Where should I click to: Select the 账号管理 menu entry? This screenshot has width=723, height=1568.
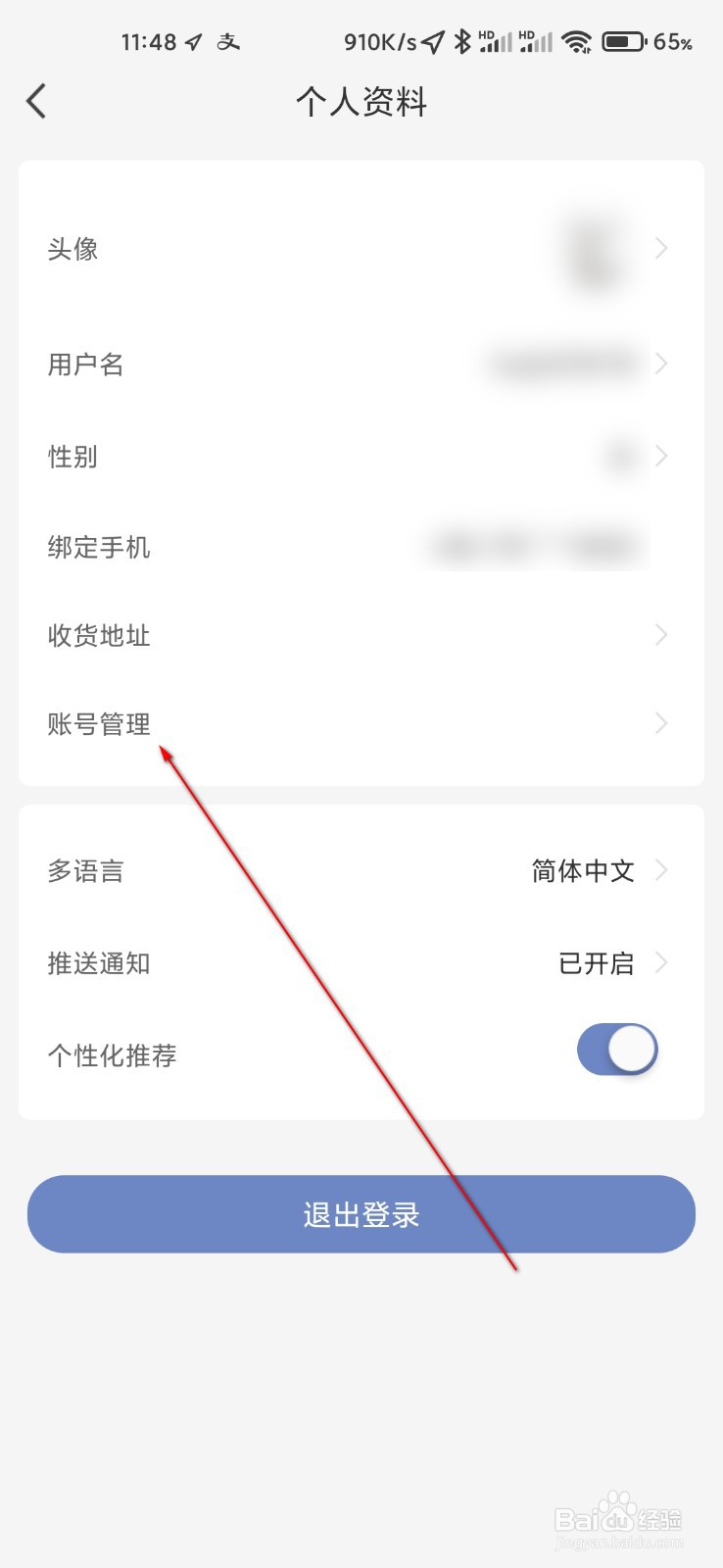(x=99, y=723)
